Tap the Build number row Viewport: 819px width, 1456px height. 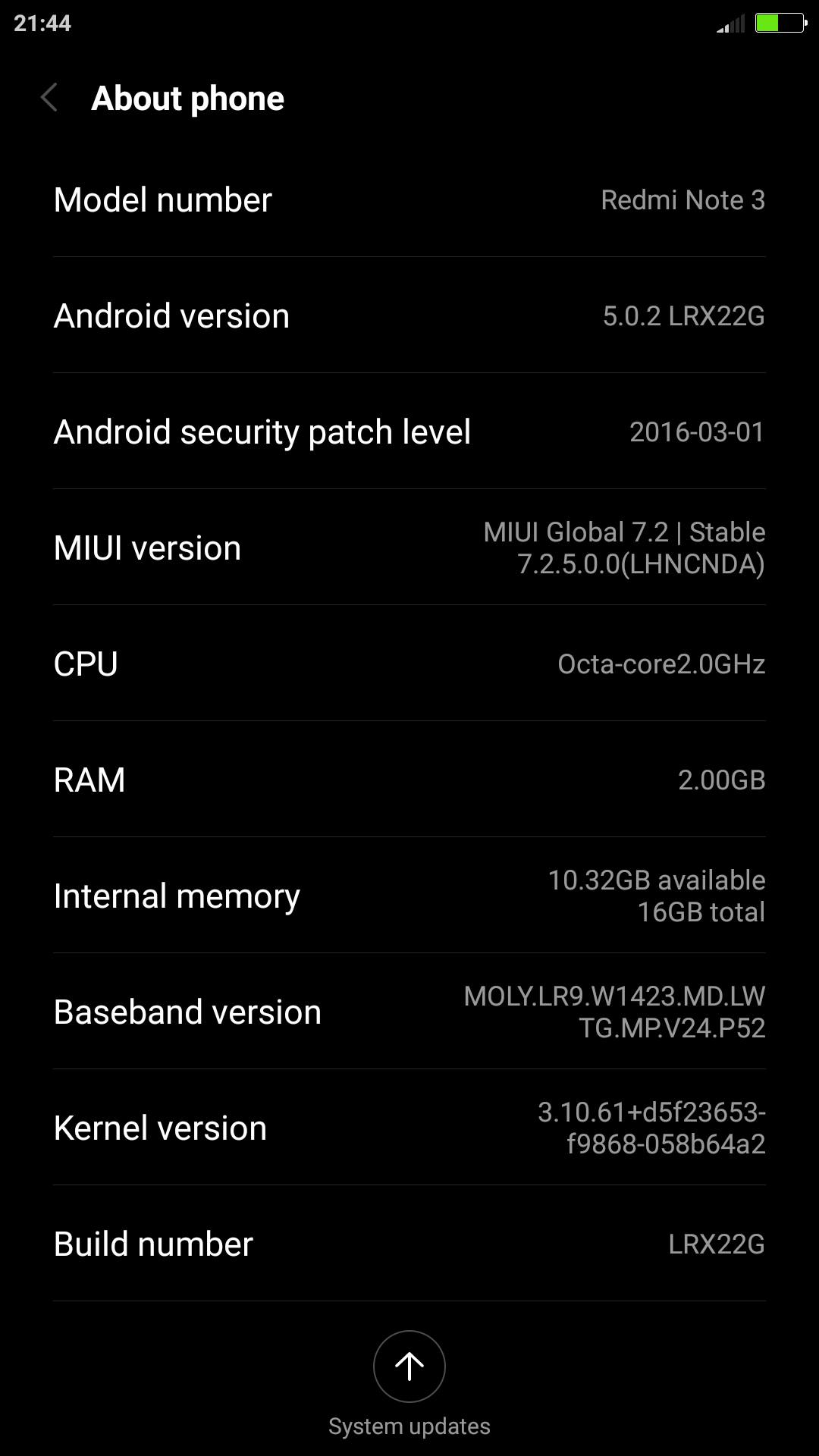[409, 1244]
